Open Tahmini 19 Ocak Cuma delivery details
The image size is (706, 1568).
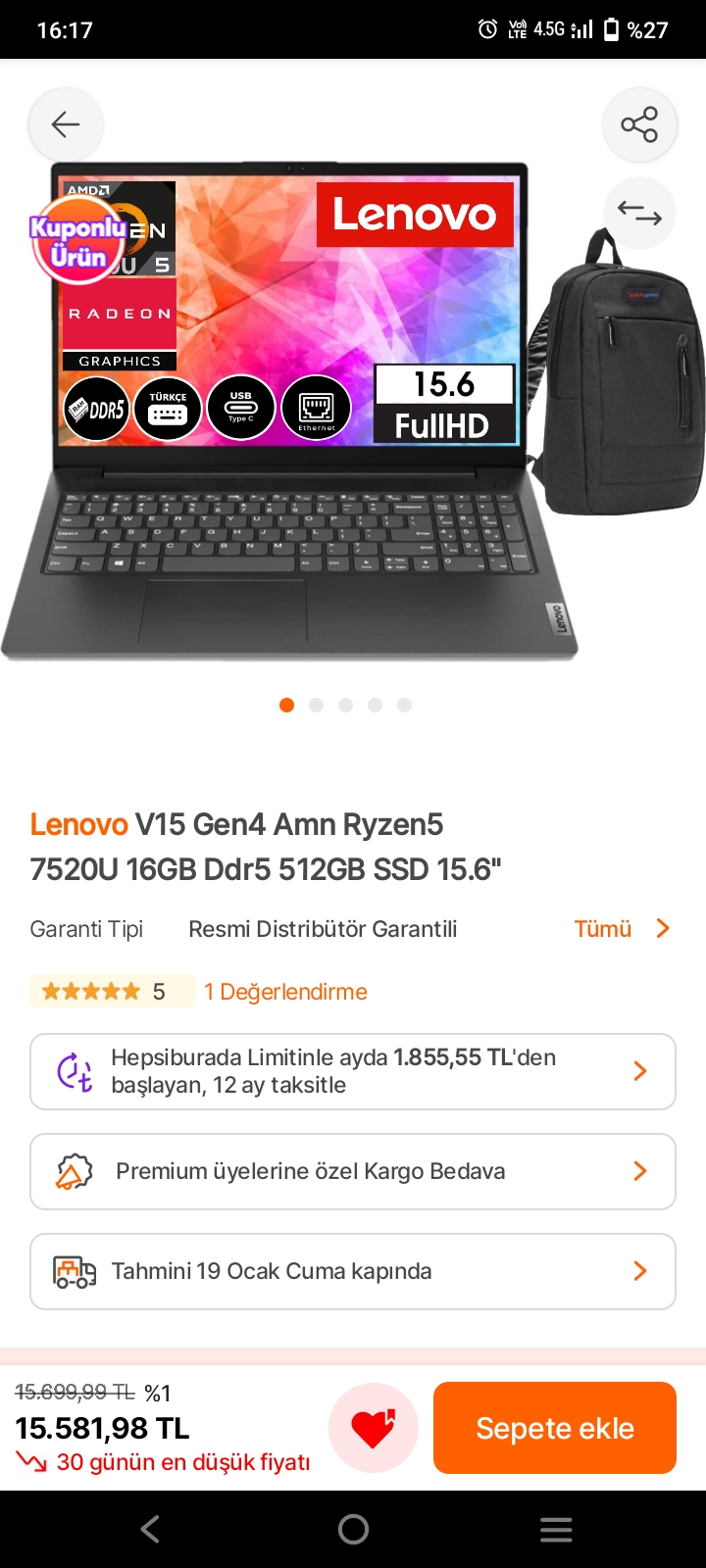(x=353, y=1271)
